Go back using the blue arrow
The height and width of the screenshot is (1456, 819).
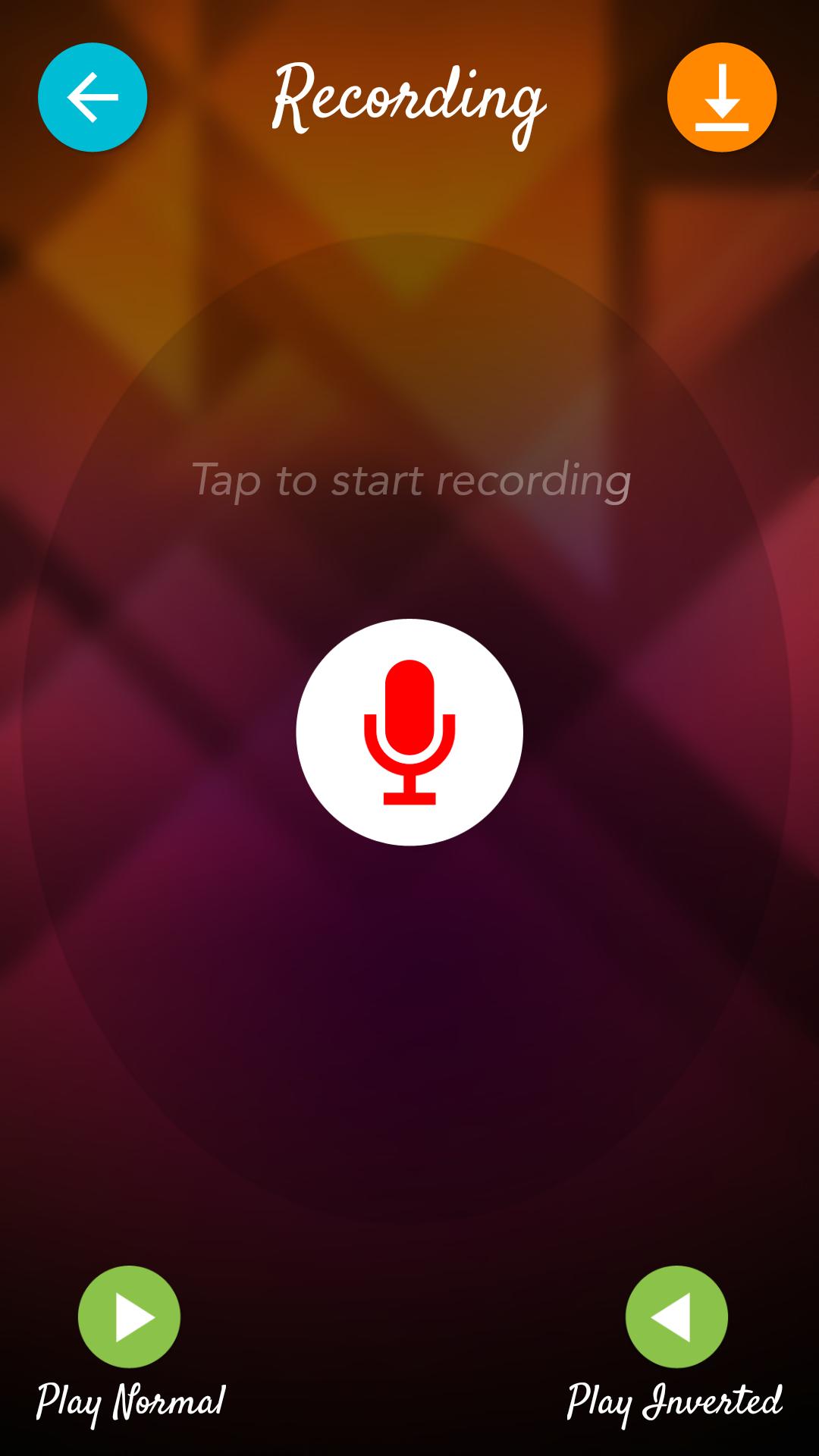tap(93, 97)
